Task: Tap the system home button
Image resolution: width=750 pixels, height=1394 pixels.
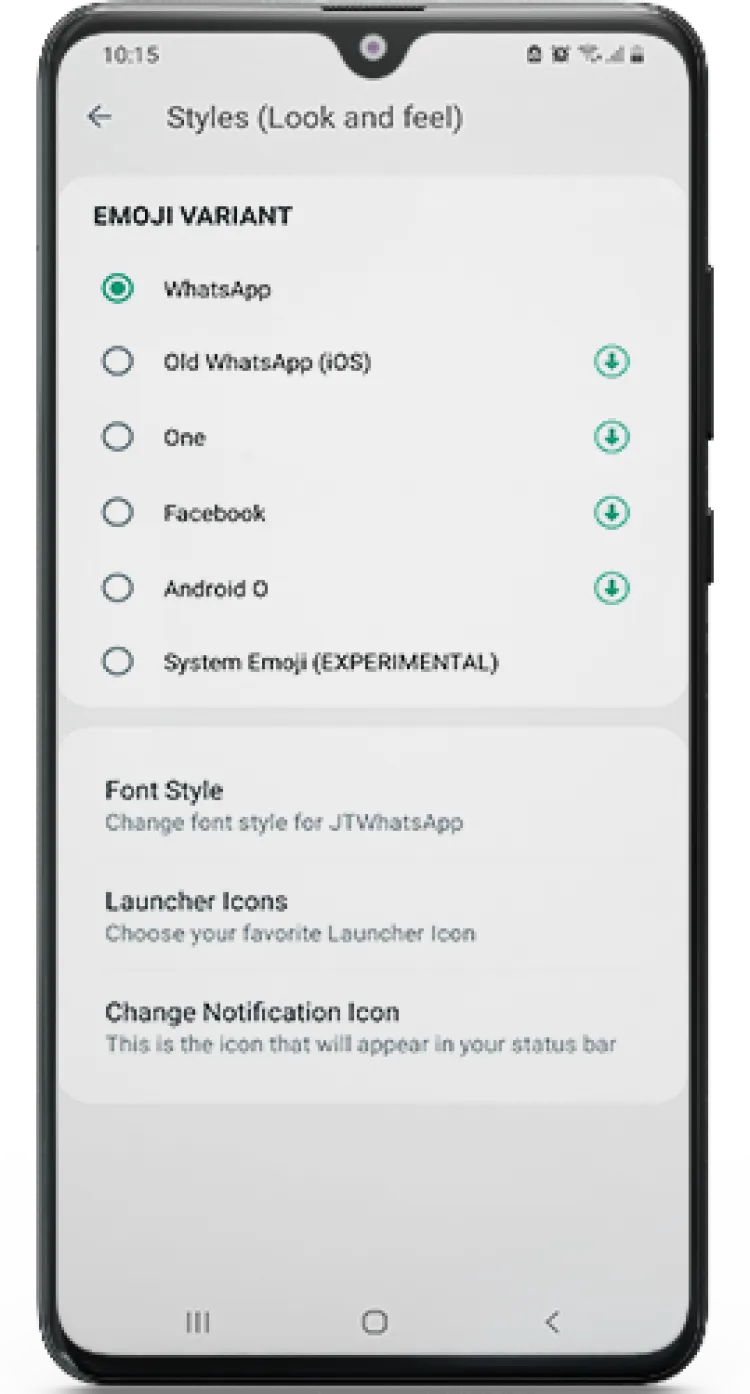Action: (x=375, y=1322)
